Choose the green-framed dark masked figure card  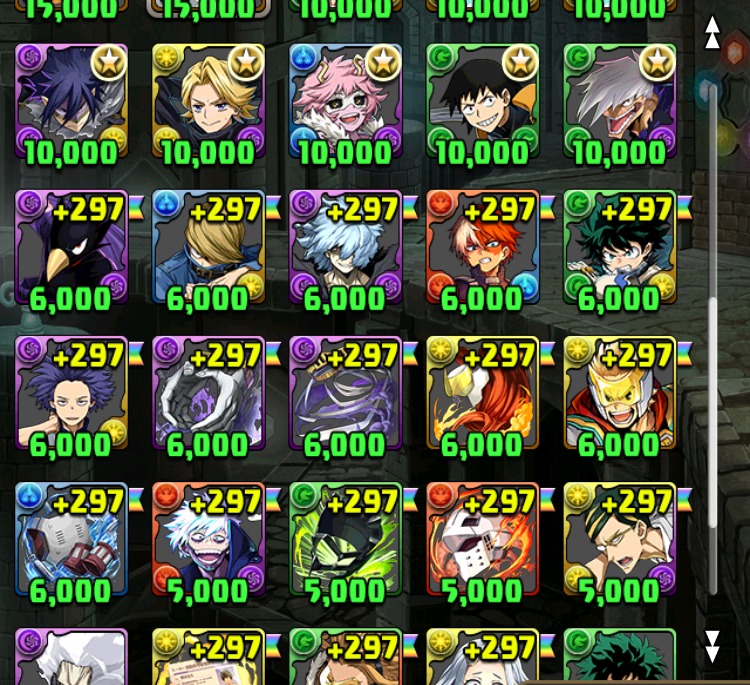[345, 540]
